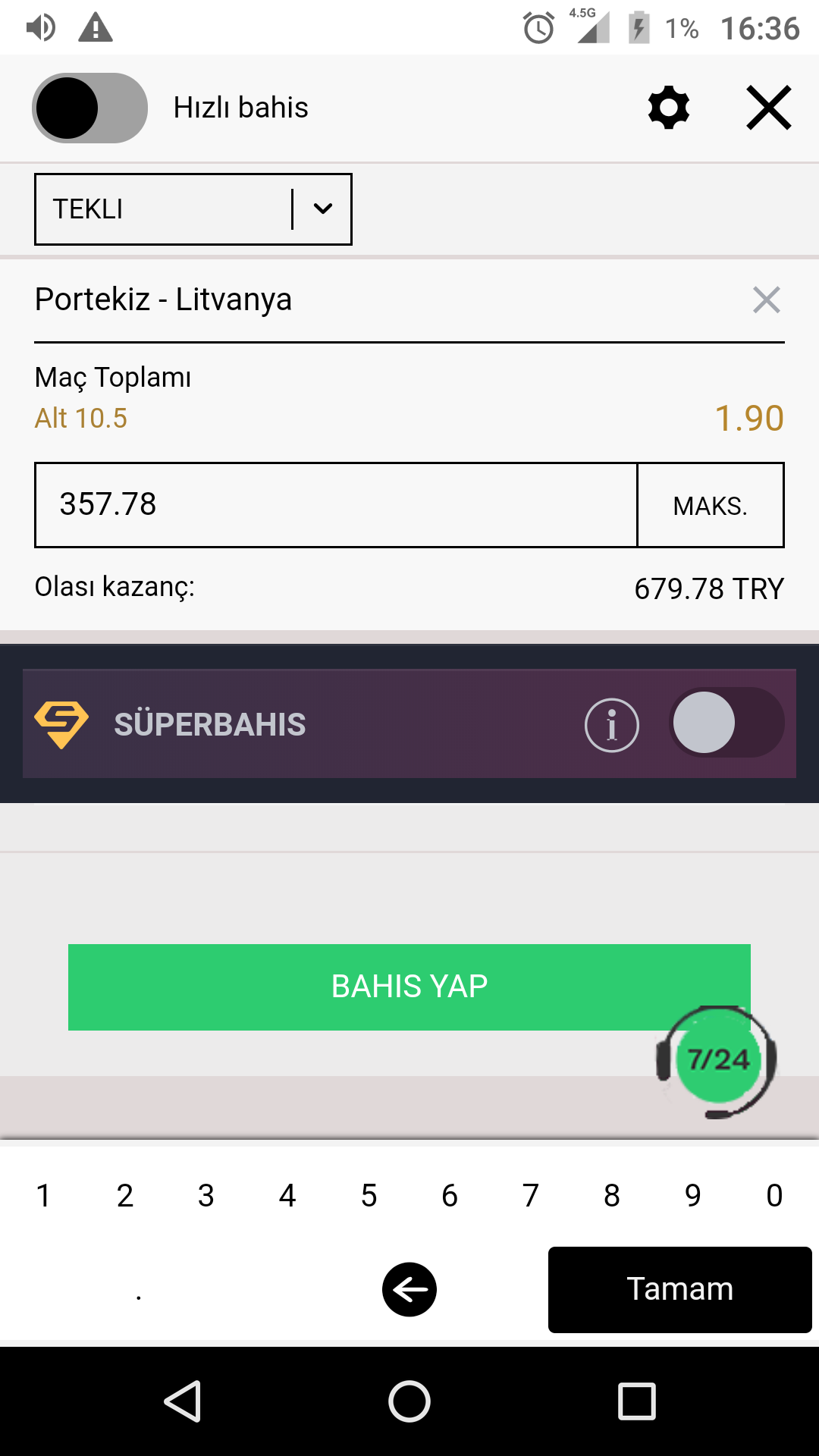Tap the decimal point key
This screenshot has width=819, height=1456.
[x=139, y=1290]
